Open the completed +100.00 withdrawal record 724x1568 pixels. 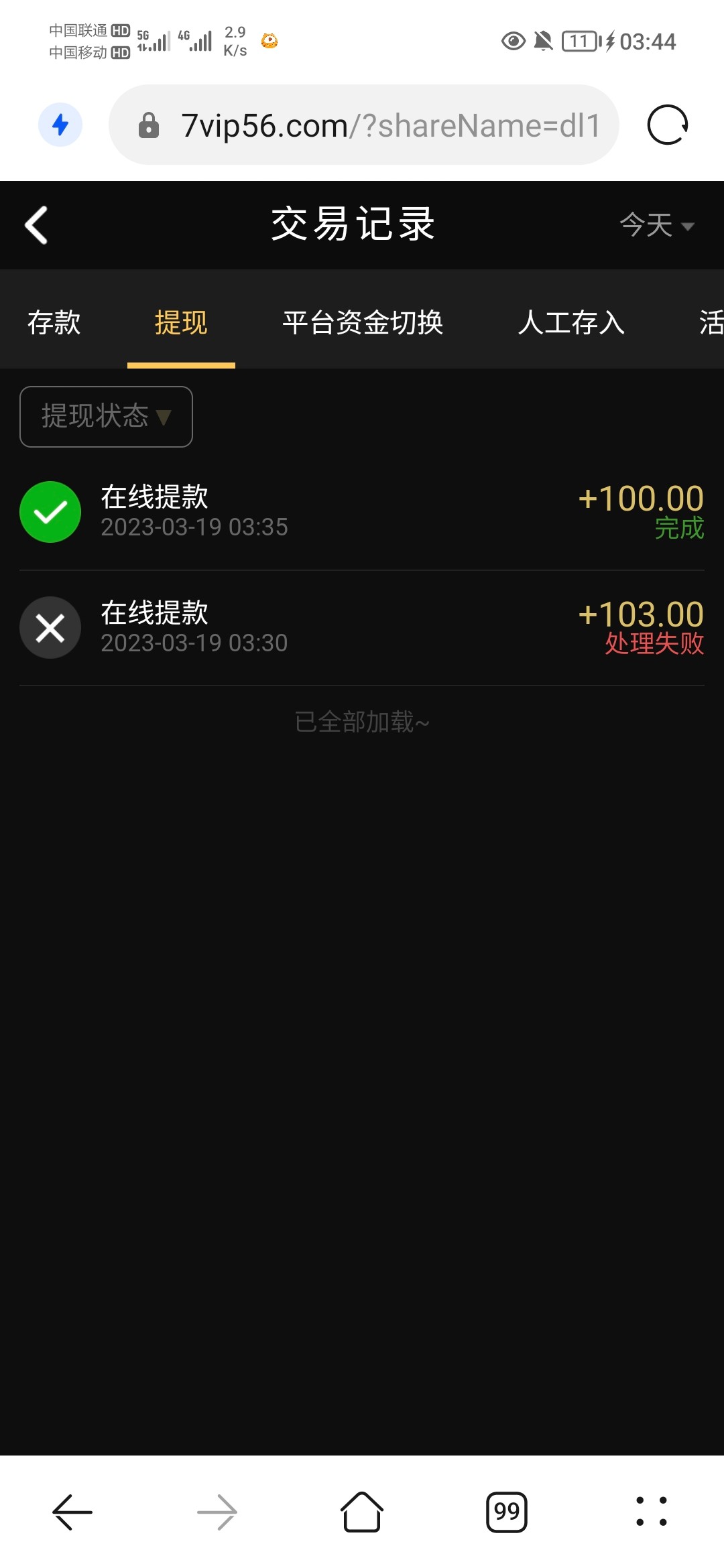click(x=362, y=512)
